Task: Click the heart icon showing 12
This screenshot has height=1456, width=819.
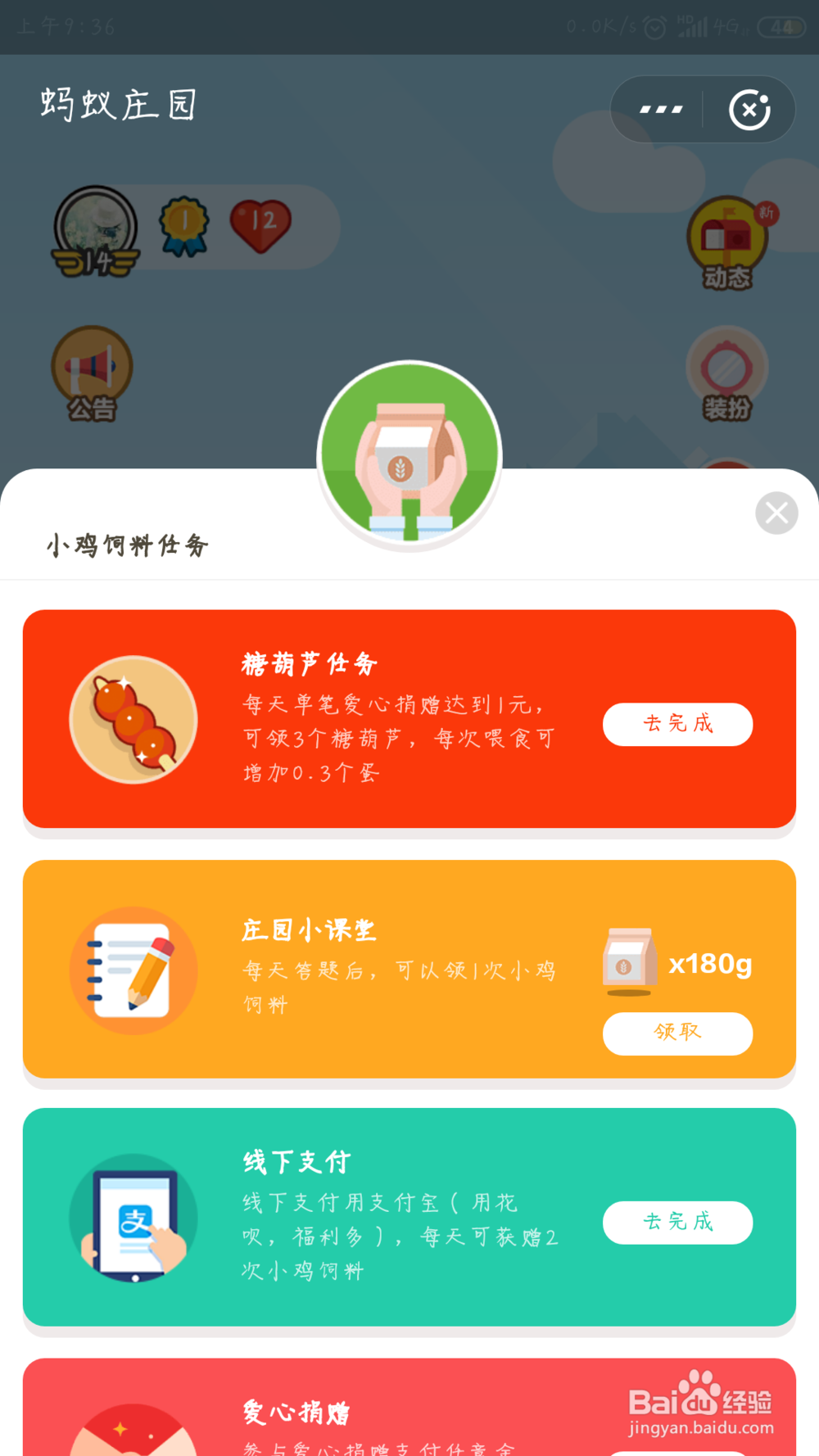Action: pyautogui.click(x=259, y=221)
